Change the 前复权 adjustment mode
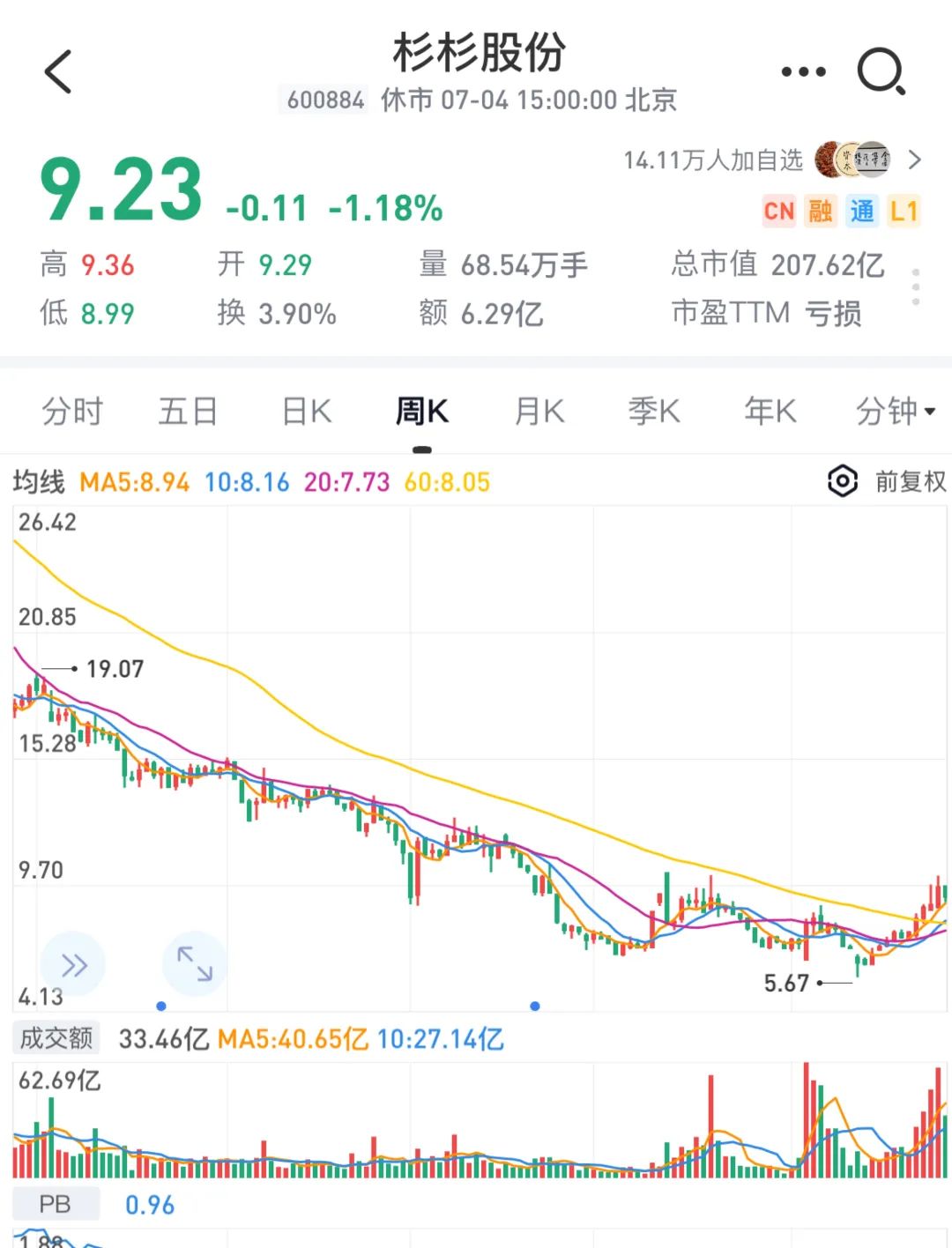The width and height of the screenshot is (952, 1248). 910,481
